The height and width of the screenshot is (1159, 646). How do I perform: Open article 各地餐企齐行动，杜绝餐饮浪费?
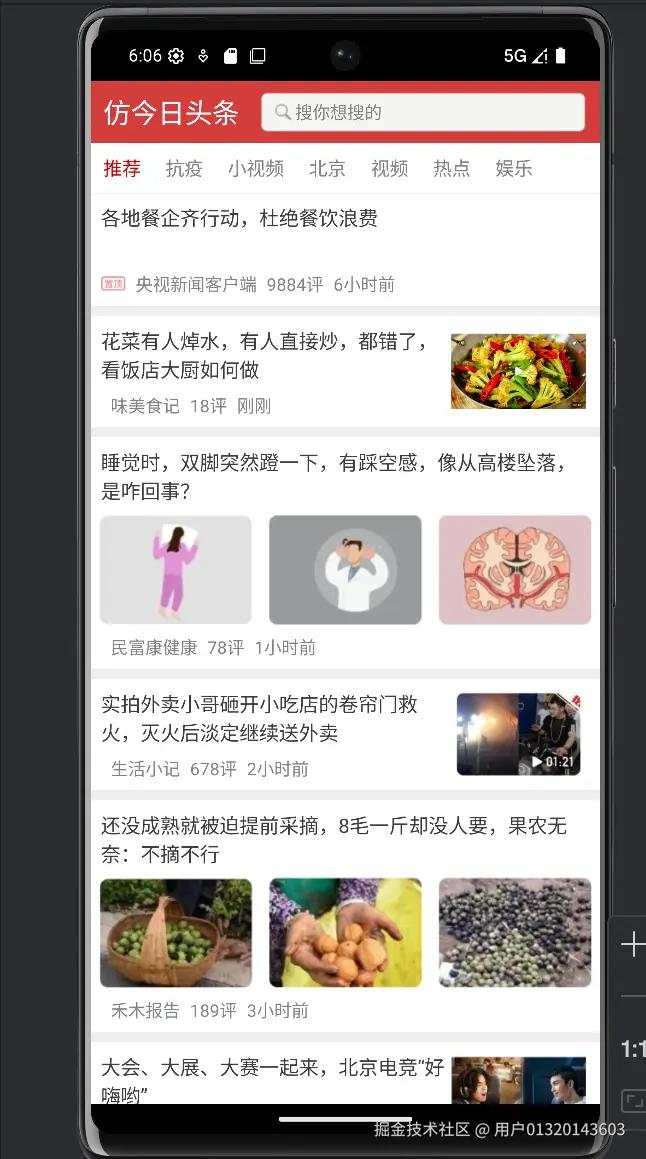pyautogui.click(x=240, y=219)
